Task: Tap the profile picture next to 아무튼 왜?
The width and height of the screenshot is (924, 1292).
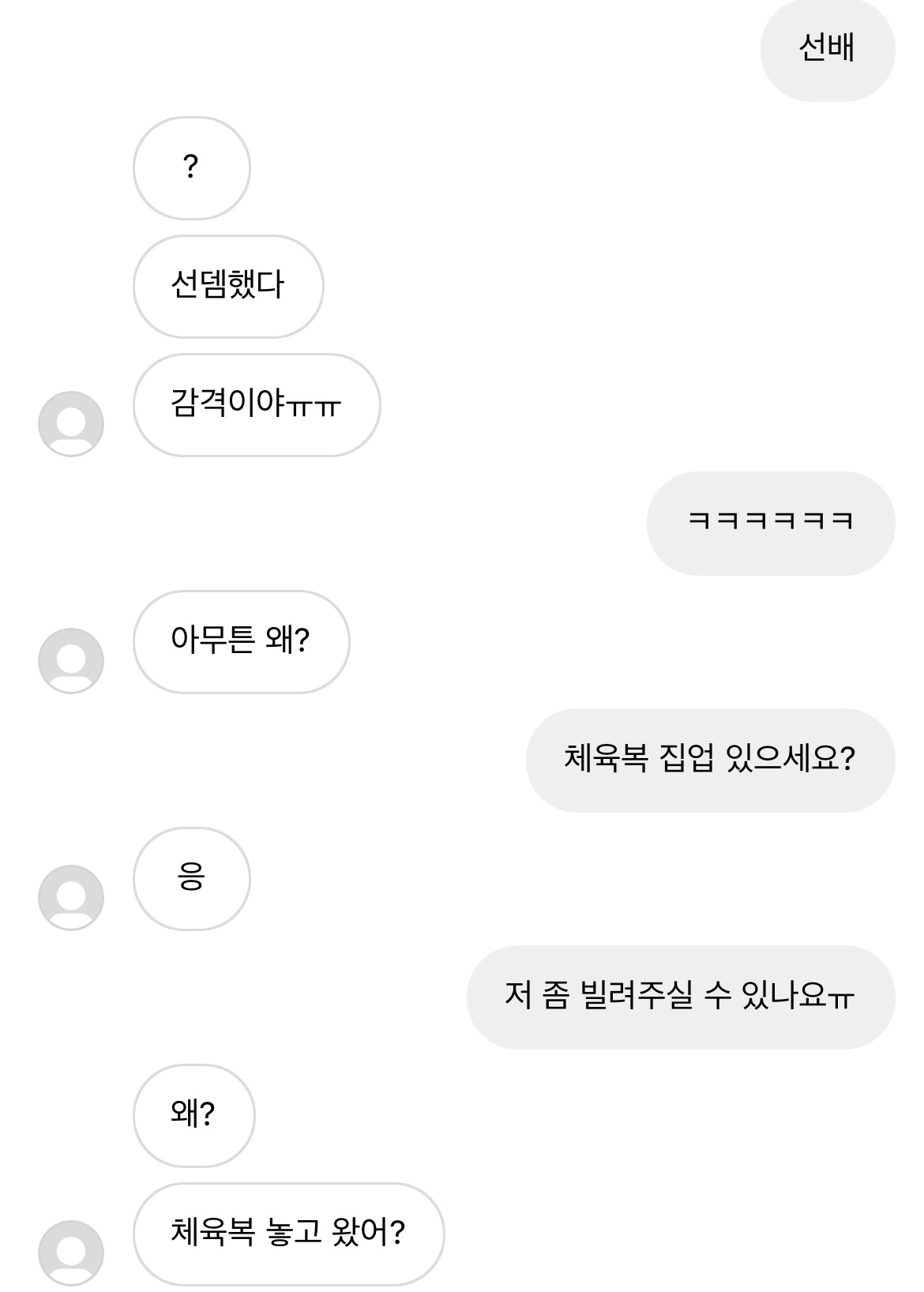Action: (71, 660)
